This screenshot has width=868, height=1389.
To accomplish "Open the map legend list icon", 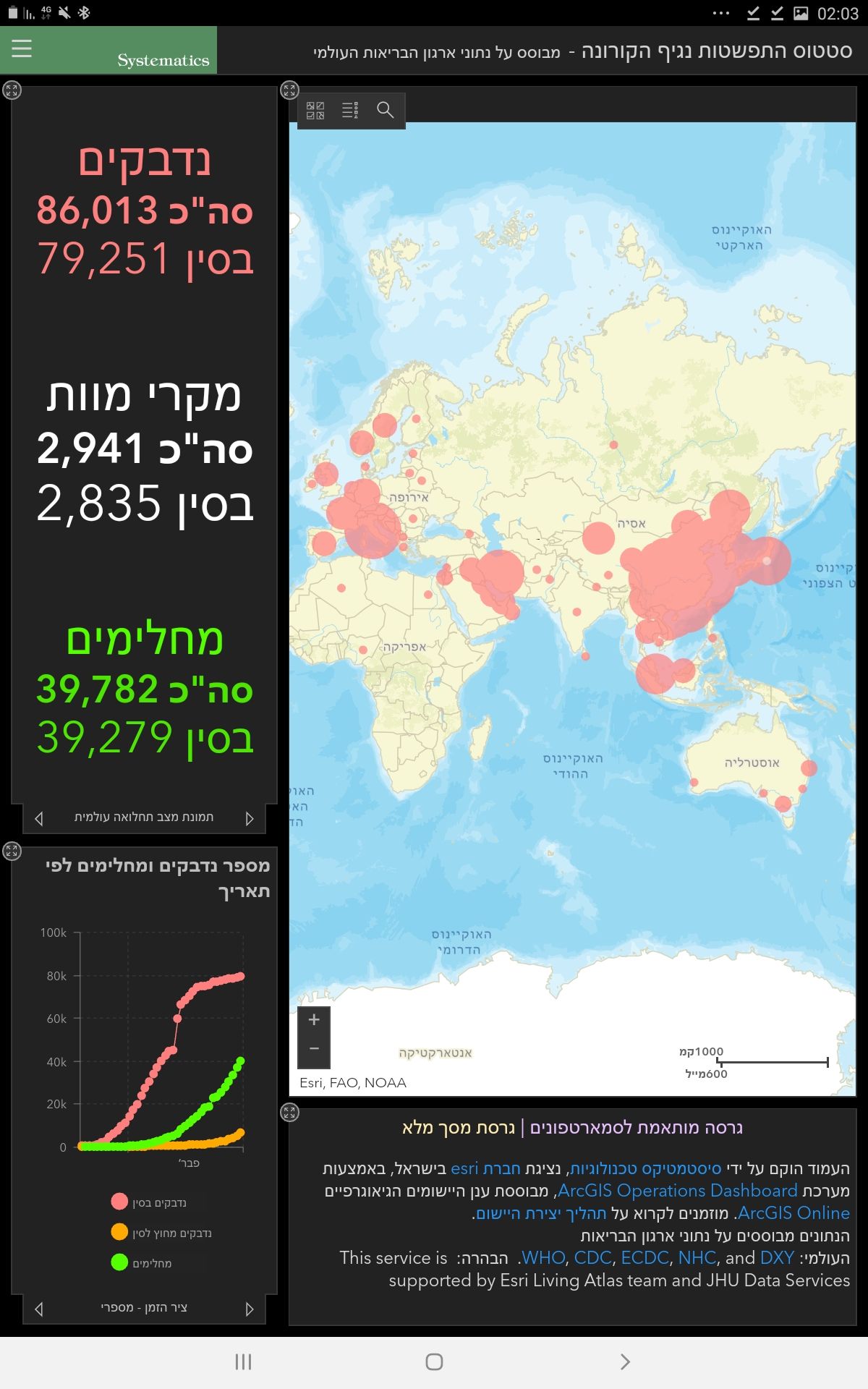I will point(350,111).
